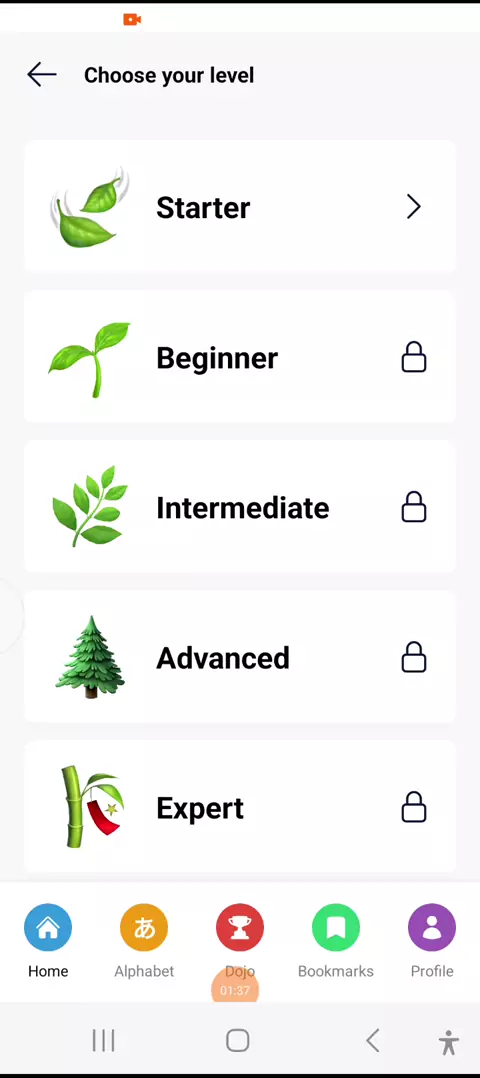Open the Bookmarks tab
Image resolution: width=480 pixels, height=1078 pixels.
pyautogui.click(x=336, y=941)
